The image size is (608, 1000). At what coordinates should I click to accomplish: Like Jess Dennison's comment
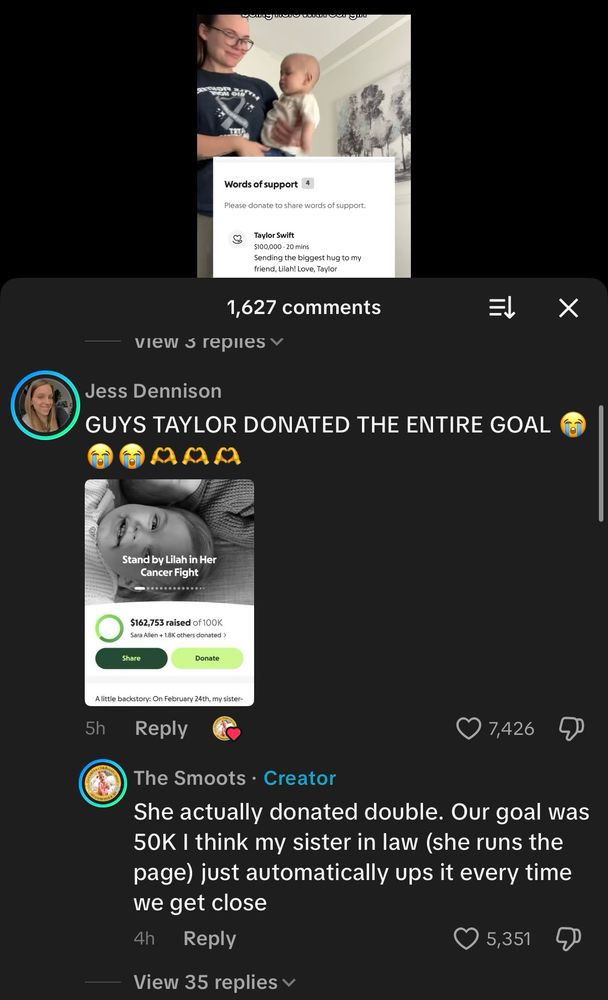[x=468, y=729]
